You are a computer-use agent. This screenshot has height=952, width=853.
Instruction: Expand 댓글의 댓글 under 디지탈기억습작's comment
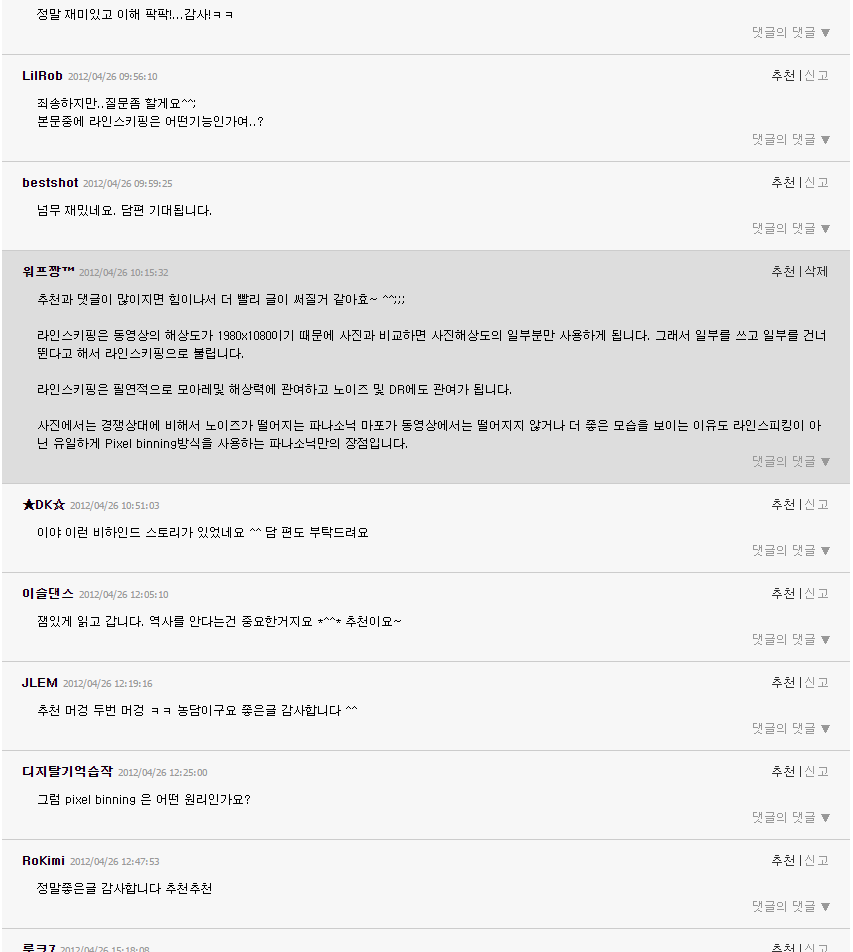click(791, 818)
